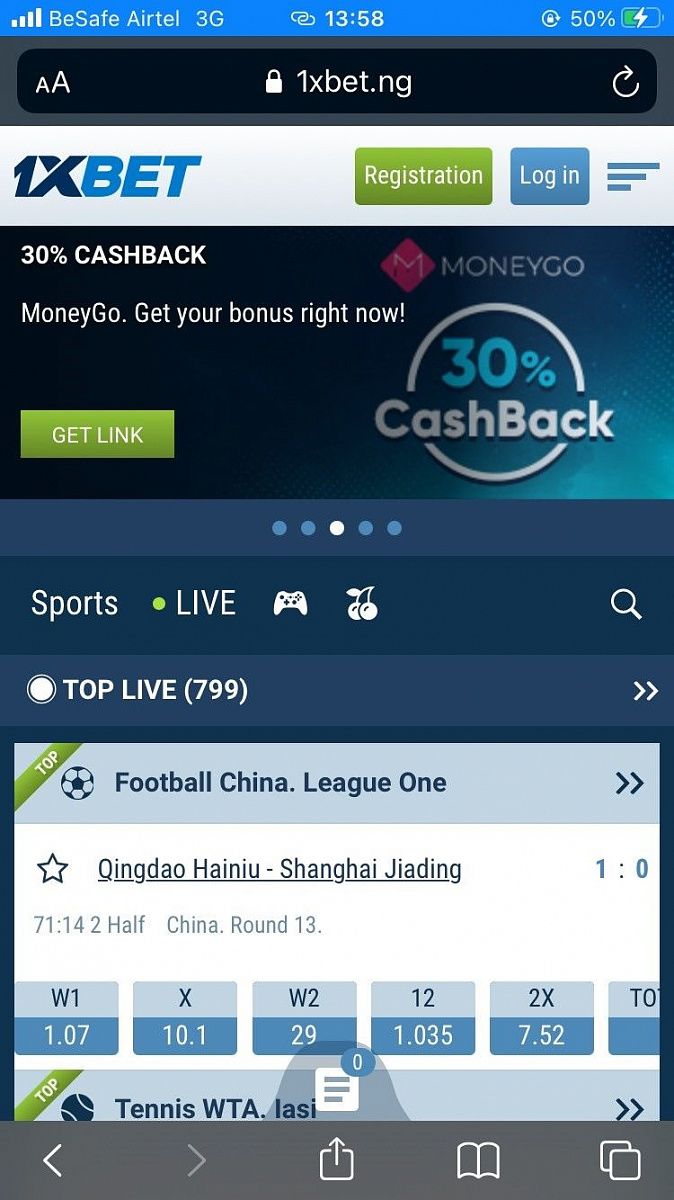The height and width of the screenshot is (1200, 674).
Task: Open the hamburger menu
Action: [632, 177]
